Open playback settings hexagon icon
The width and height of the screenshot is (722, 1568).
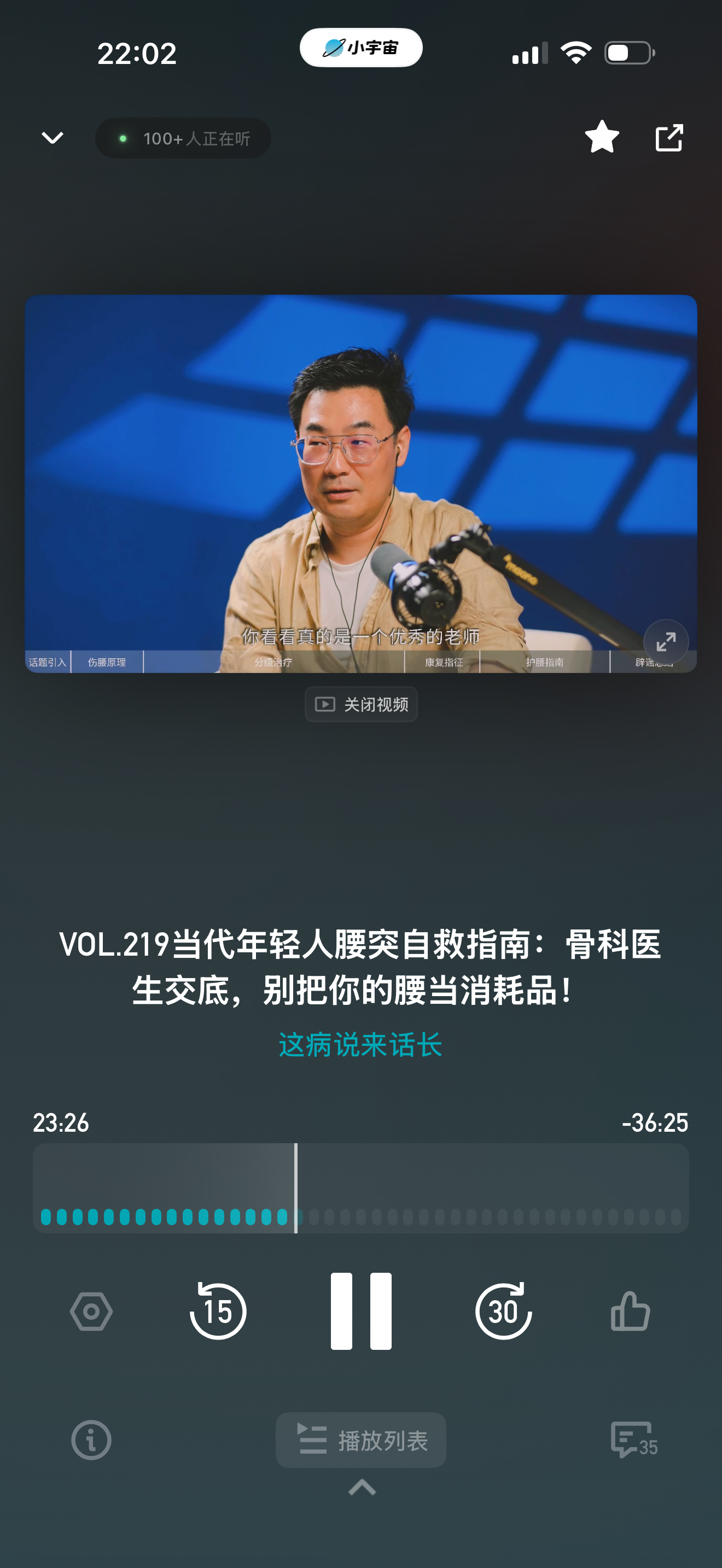[91, 1311]
